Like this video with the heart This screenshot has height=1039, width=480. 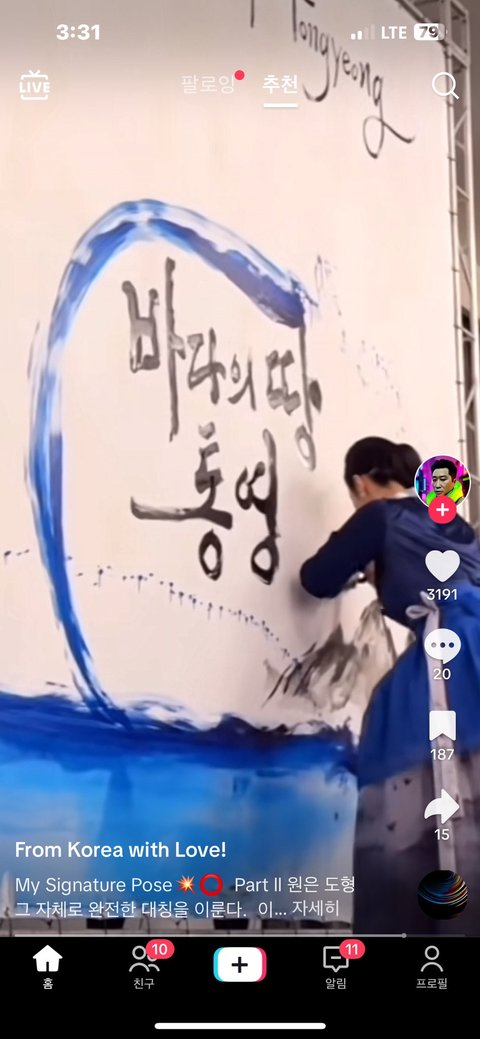(x=442, y=566)
